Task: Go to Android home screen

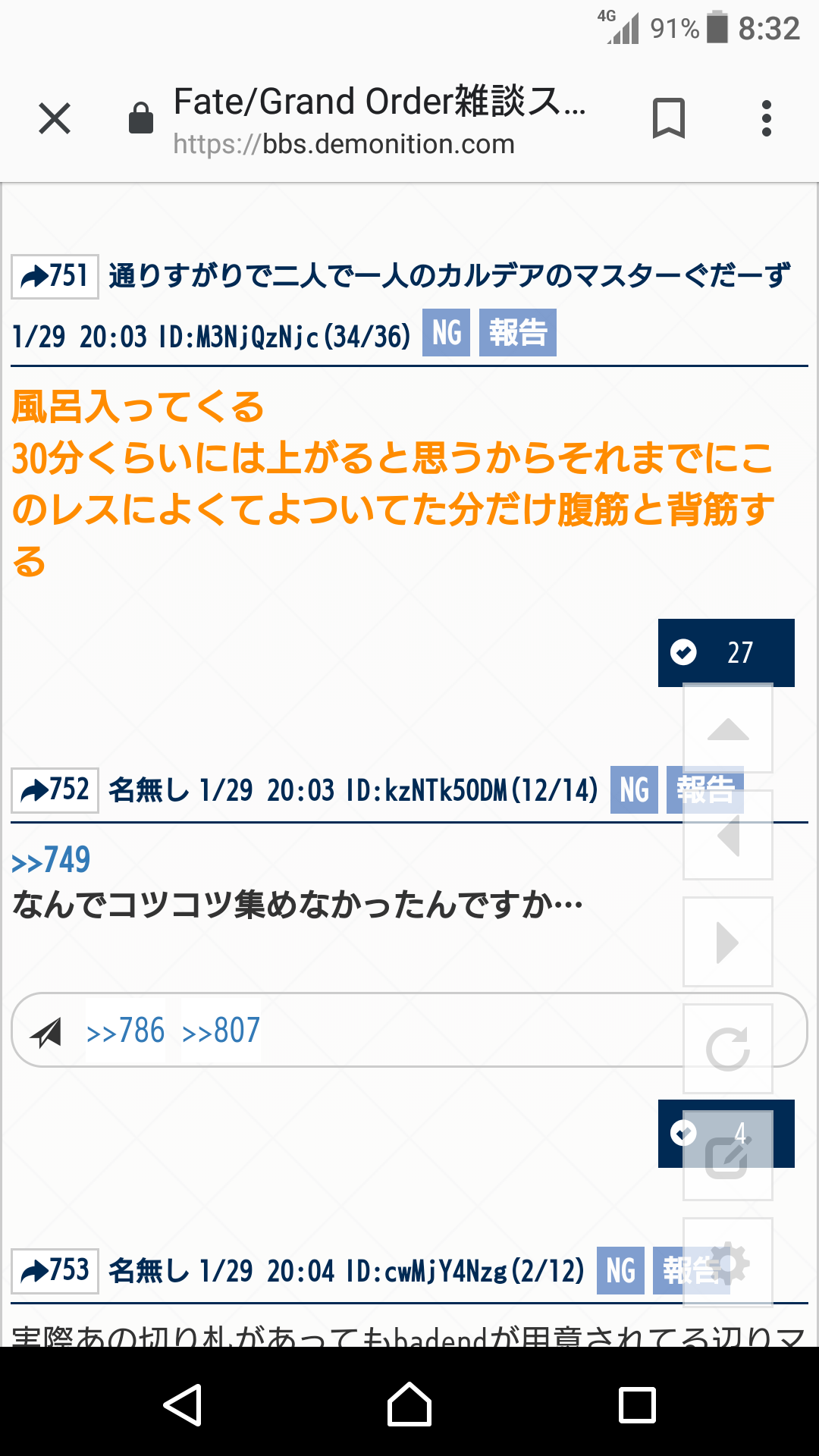Action: (409, 1404)
